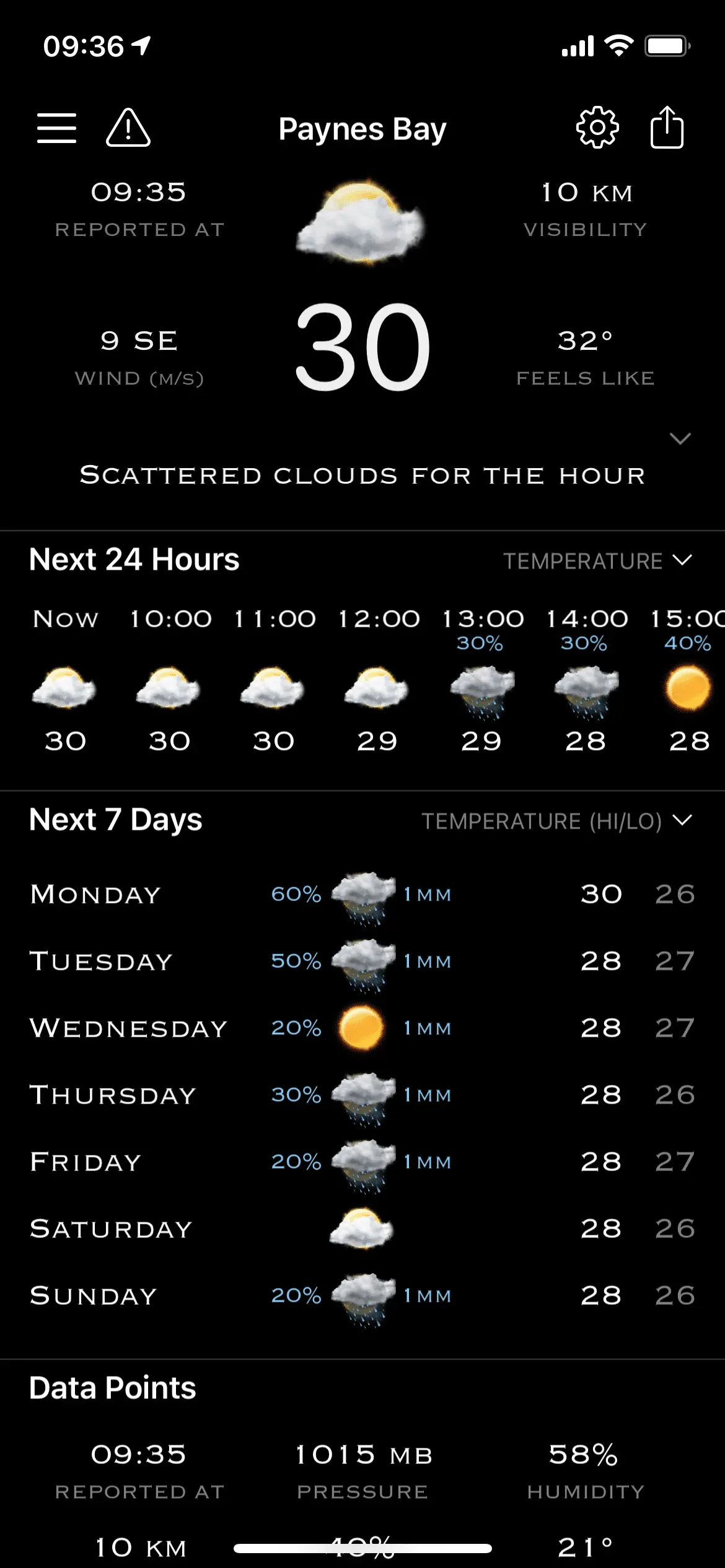Image resolution: width=725 pixels, height=1568 pixels.
Task: Open Friday's forecast row
Action: (x=362, y=1162)
